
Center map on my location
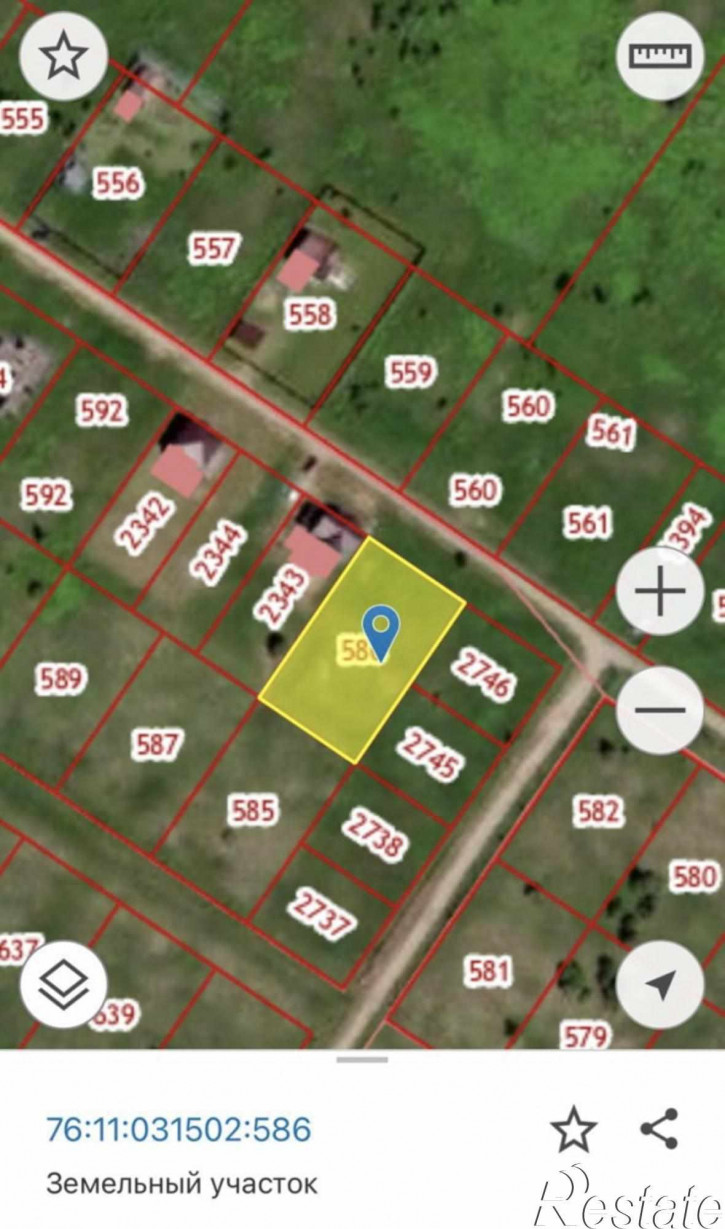click(660, 984)
